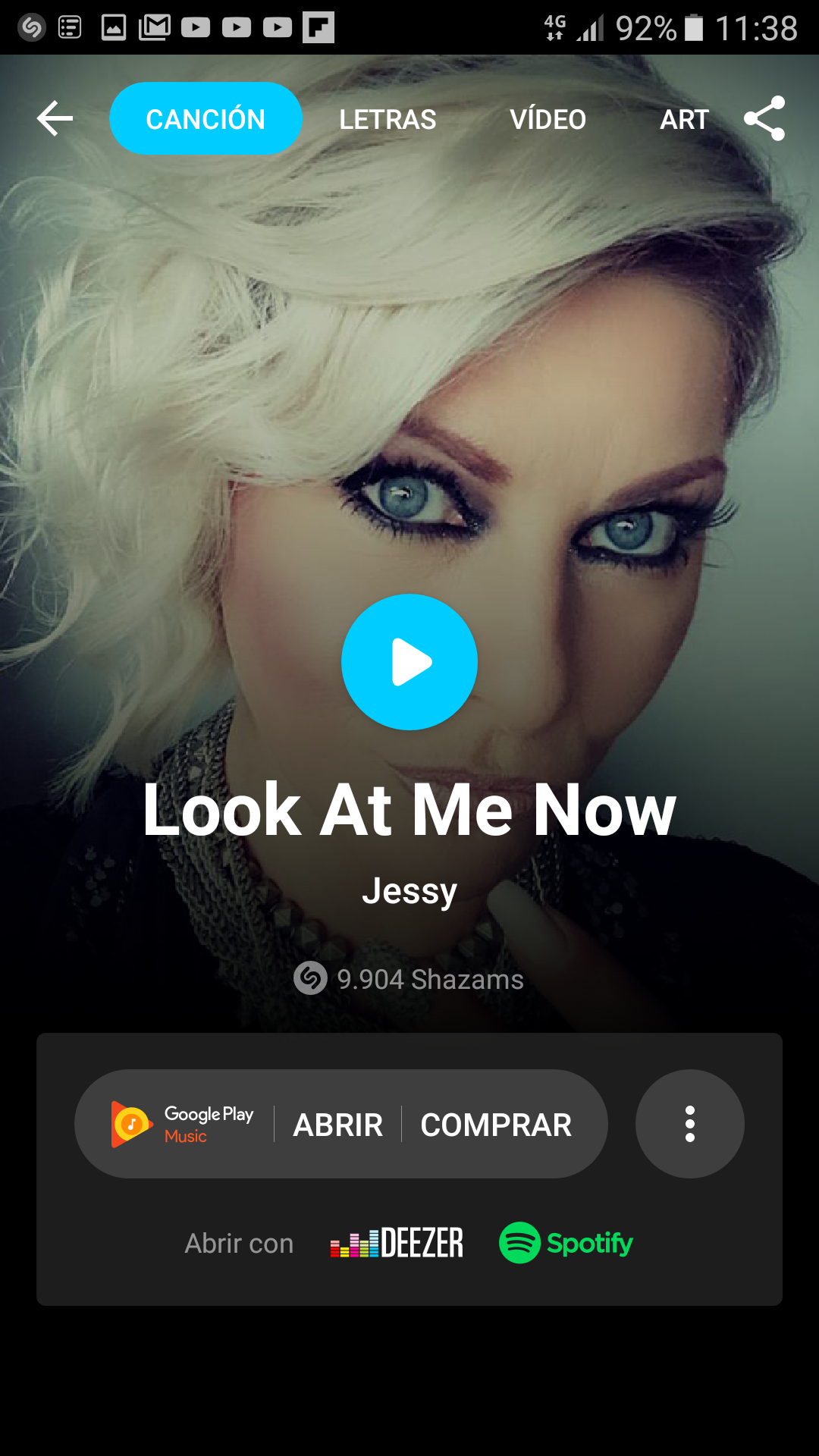Open the three-dot more options menu
The width and height of the screenshot is (819, 1456).
(x=689, y=1124)
